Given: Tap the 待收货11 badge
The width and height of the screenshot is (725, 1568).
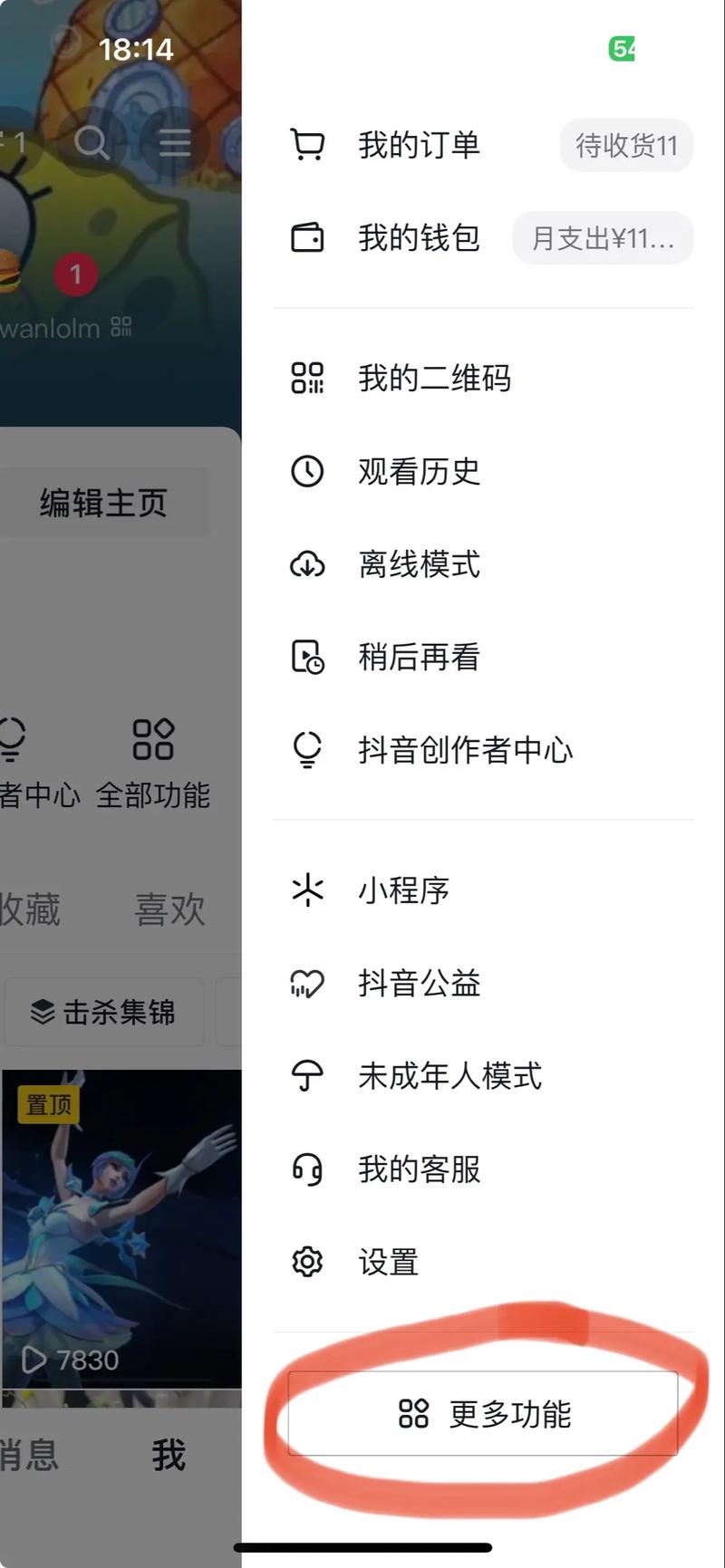Looking at the screenshot, I should (x=626, y=145).
